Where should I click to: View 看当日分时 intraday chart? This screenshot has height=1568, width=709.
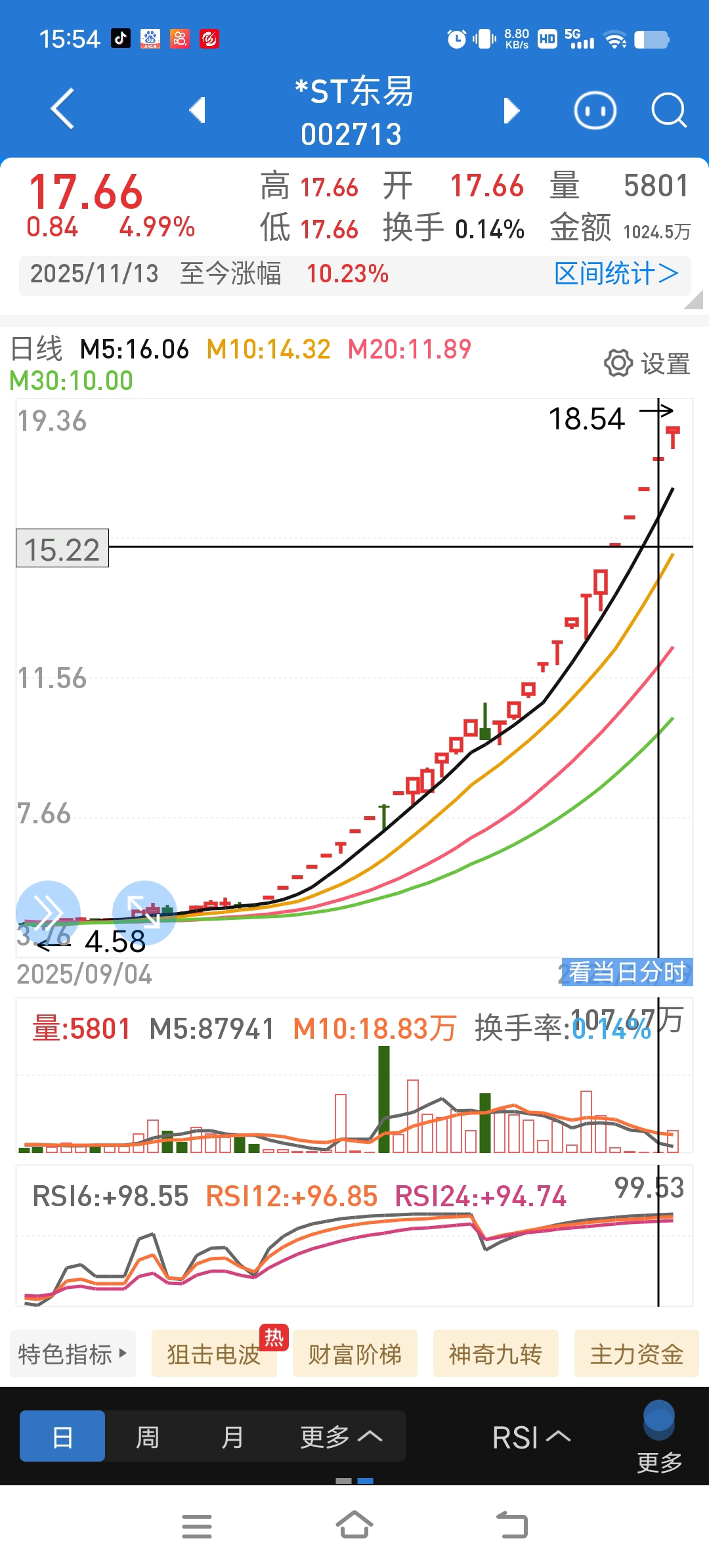pos(626,972)
